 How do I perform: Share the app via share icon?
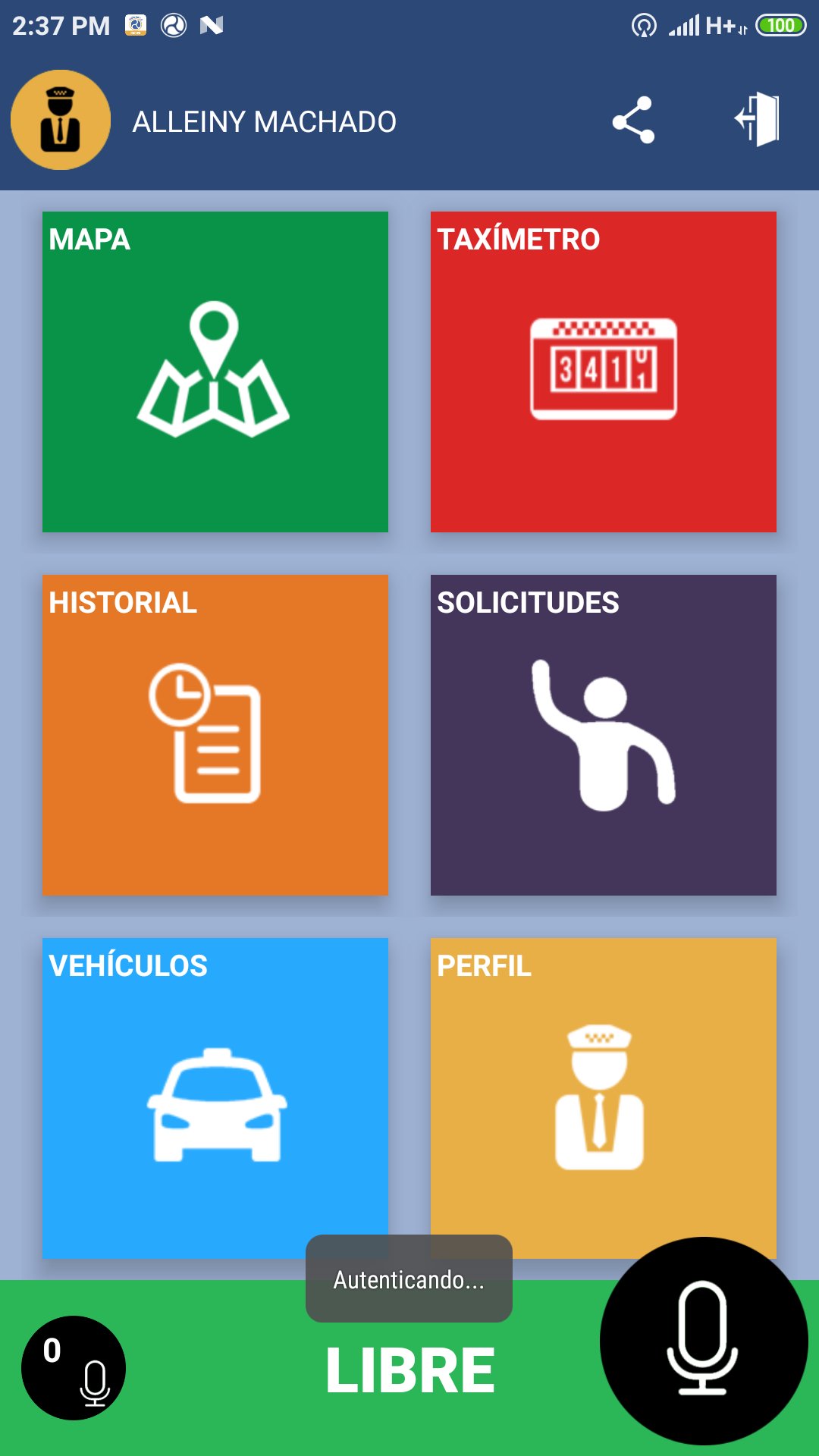coord(633,120)
